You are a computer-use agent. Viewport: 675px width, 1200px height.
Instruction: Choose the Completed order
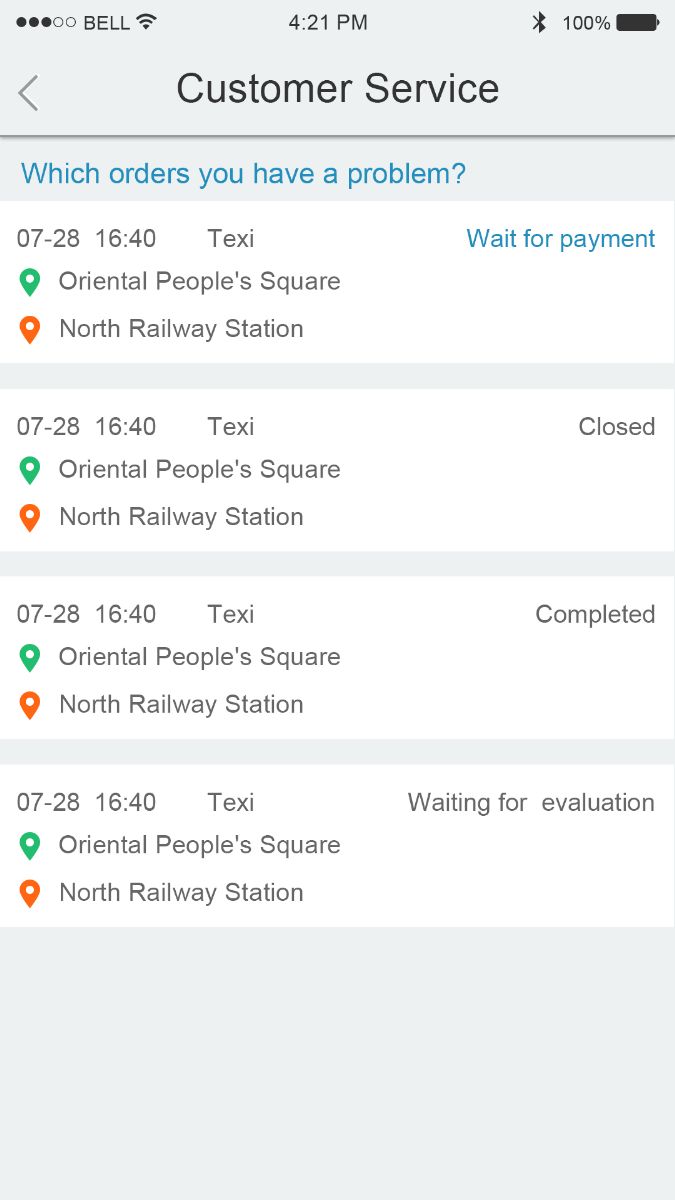[x=337, y=658]
